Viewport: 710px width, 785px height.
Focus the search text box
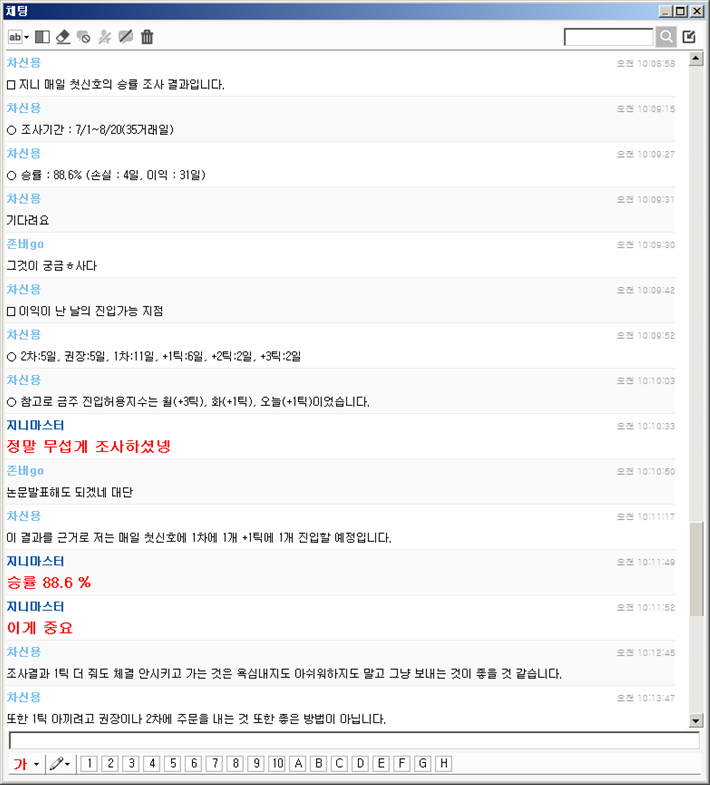[609, 37]
